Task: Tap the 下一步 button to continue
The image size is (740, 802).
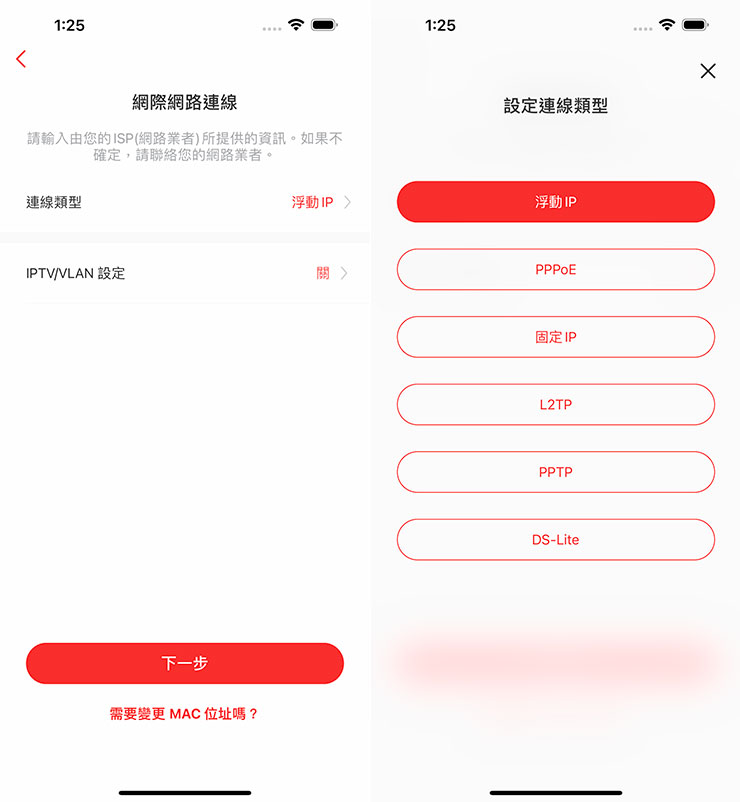Action: [185, 663]
